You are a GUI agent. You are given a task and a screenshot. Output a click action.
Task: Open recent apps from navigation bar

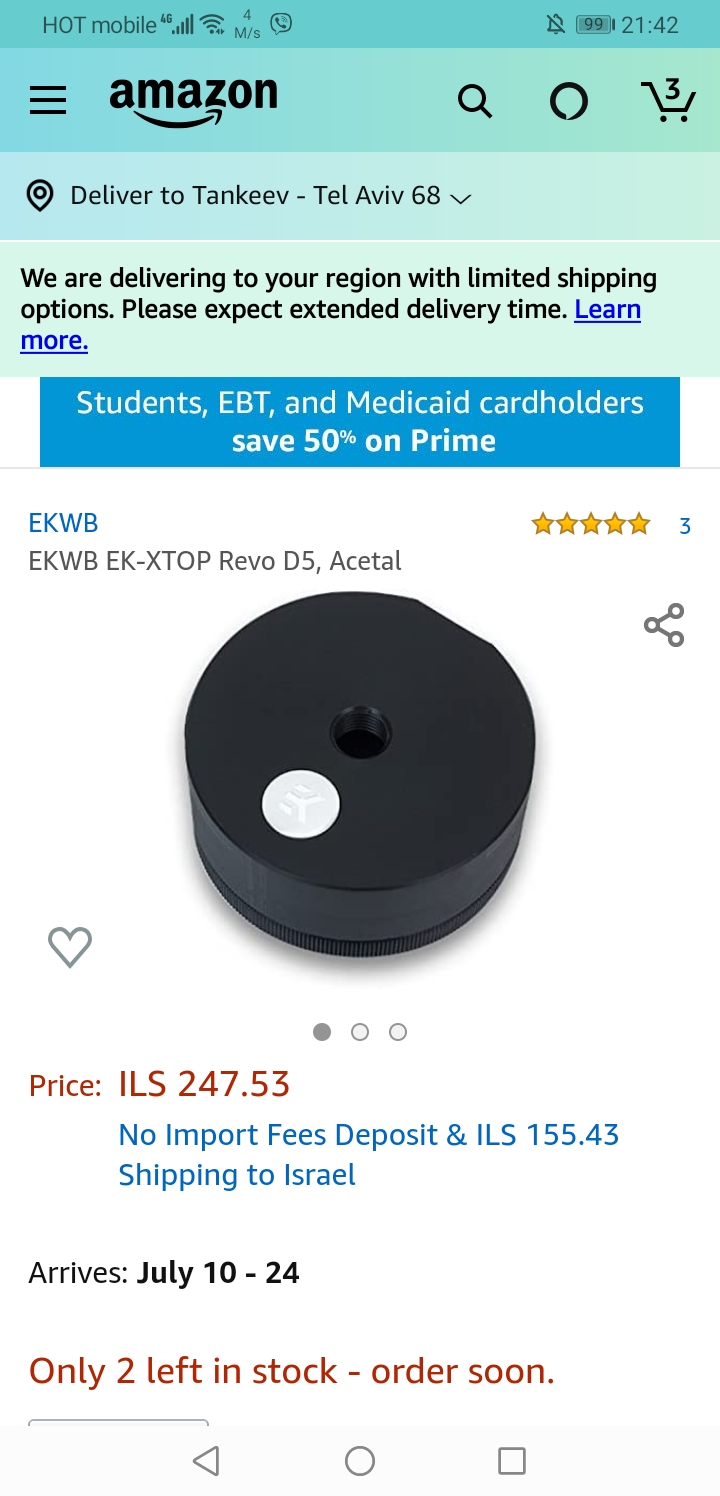tap(512, 1461)
